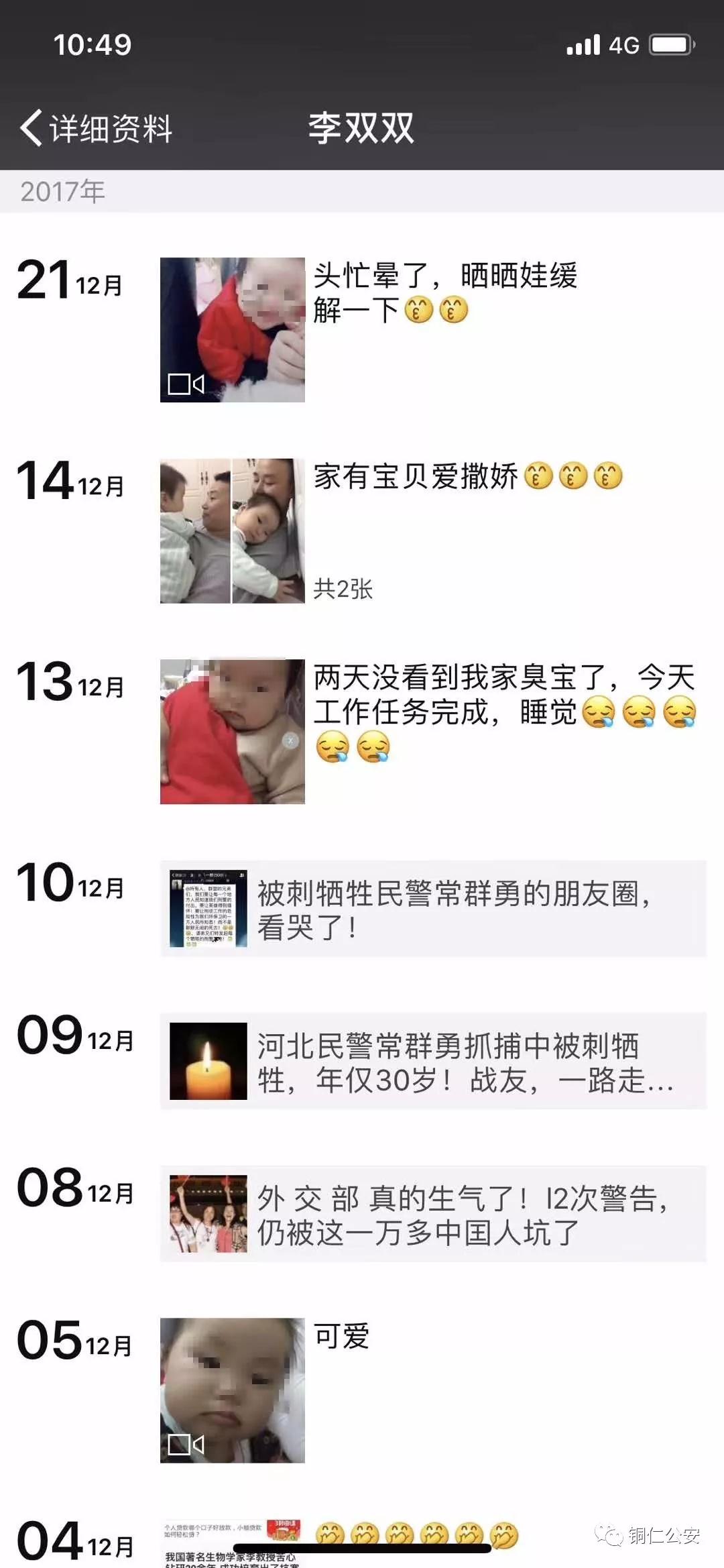Play the 可爱 video from 5 December
The height and width of the screenshot is (1568, 724).
point(232,1390)
